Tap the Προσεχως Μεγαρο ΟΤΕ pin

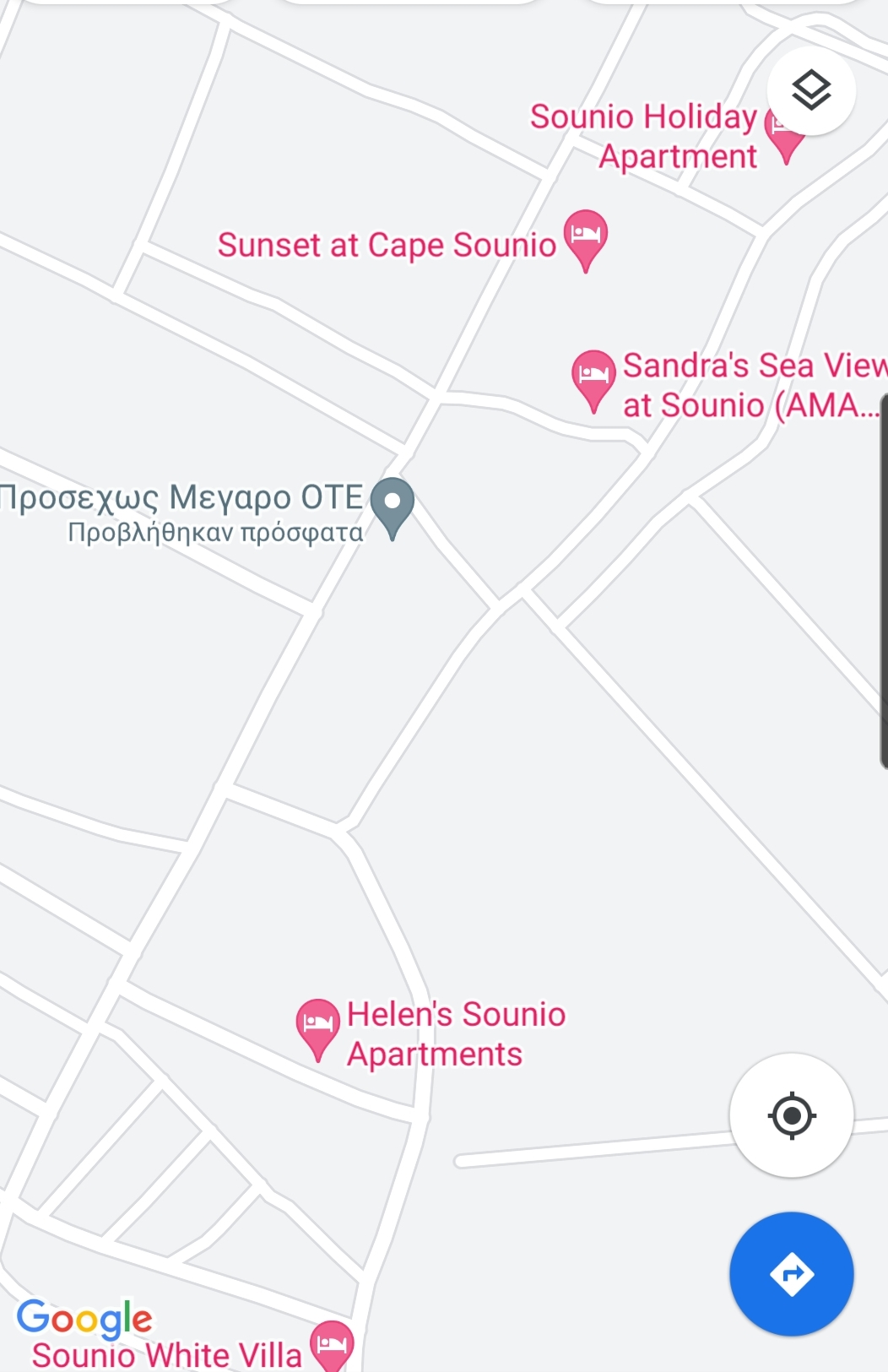point(392,504)
